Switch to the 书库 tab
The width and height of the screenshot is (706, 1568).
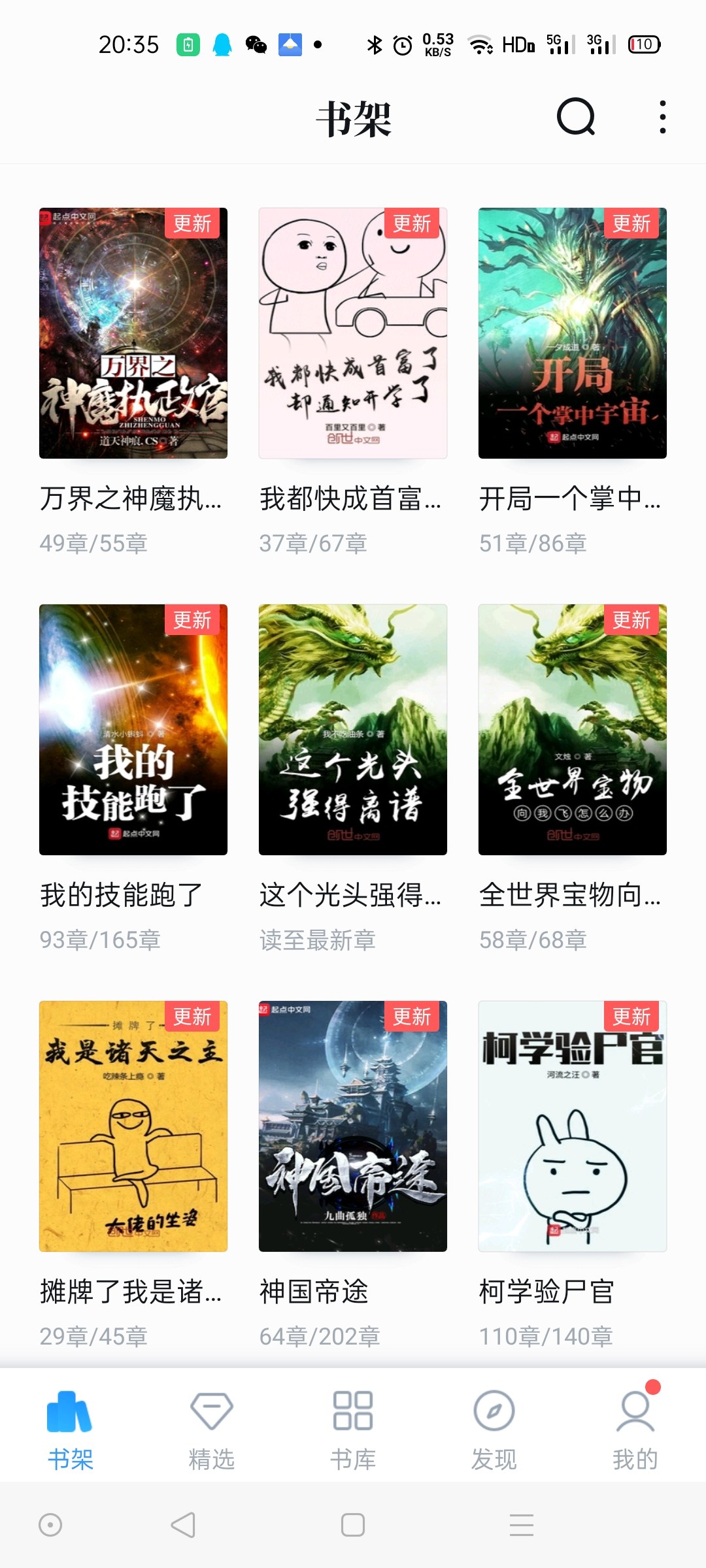coord(353,1429)
